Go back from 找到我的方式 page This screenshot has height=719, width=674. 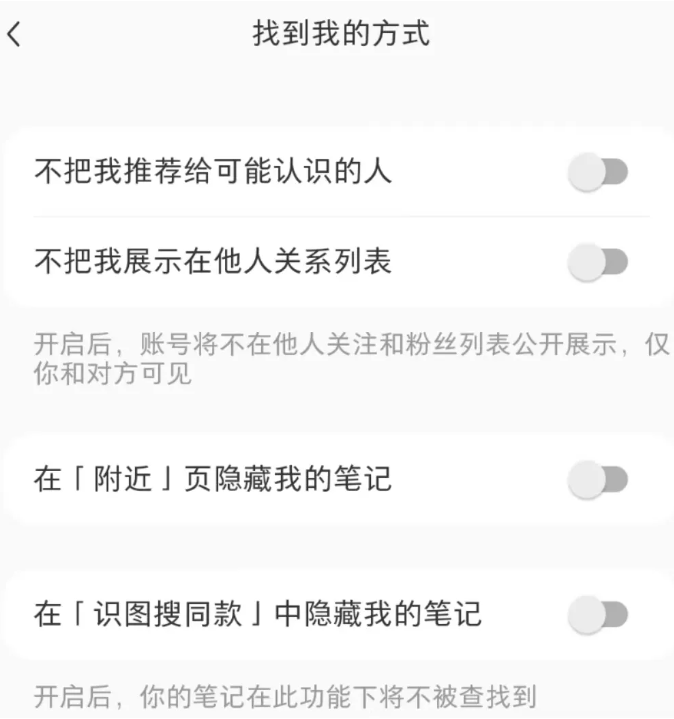point(14,34)
